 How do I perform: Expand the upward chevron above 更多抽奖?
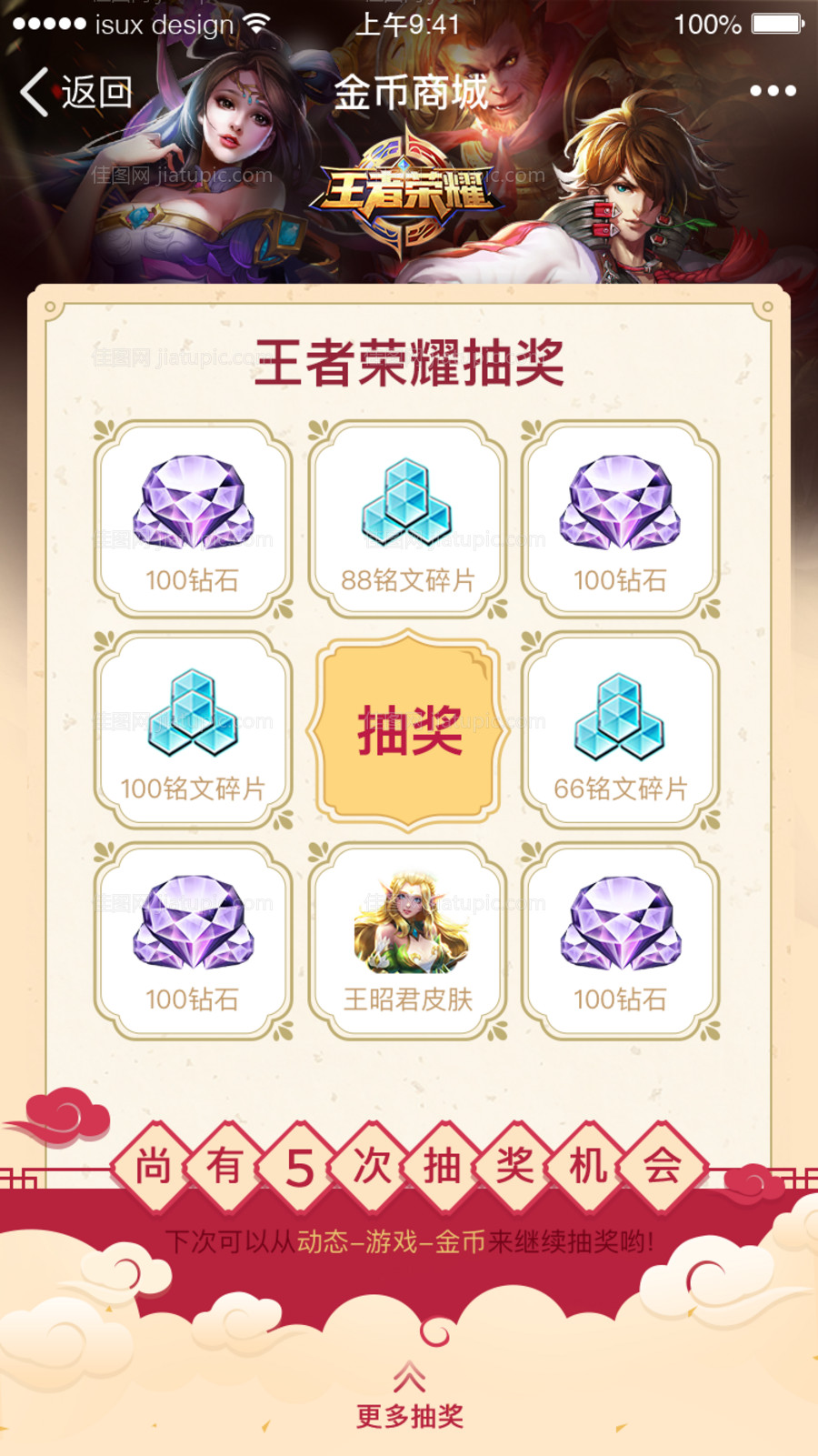click(x=408, y=1378)
